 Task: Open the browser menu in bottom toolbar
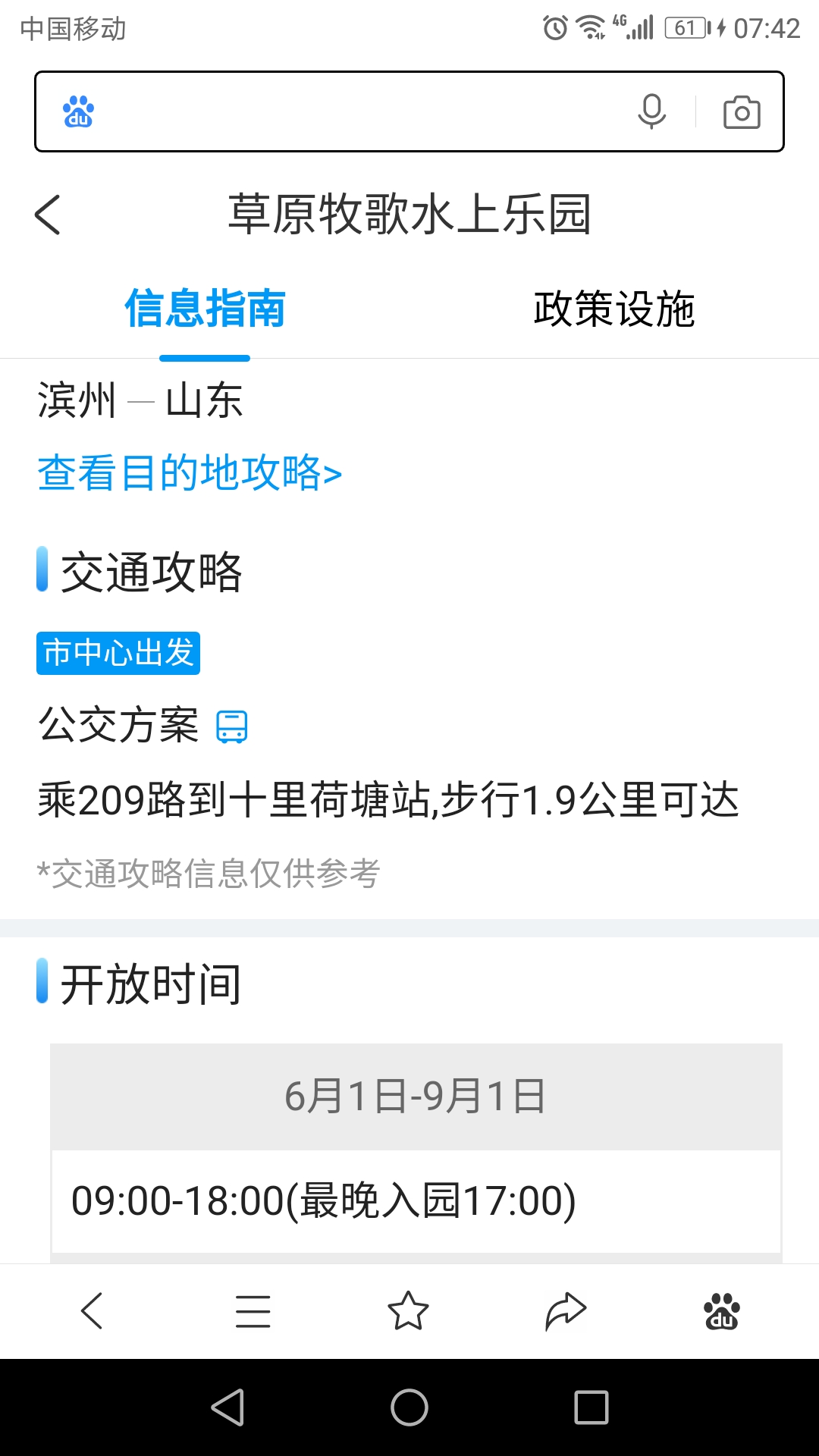[x=253, y=1310]
